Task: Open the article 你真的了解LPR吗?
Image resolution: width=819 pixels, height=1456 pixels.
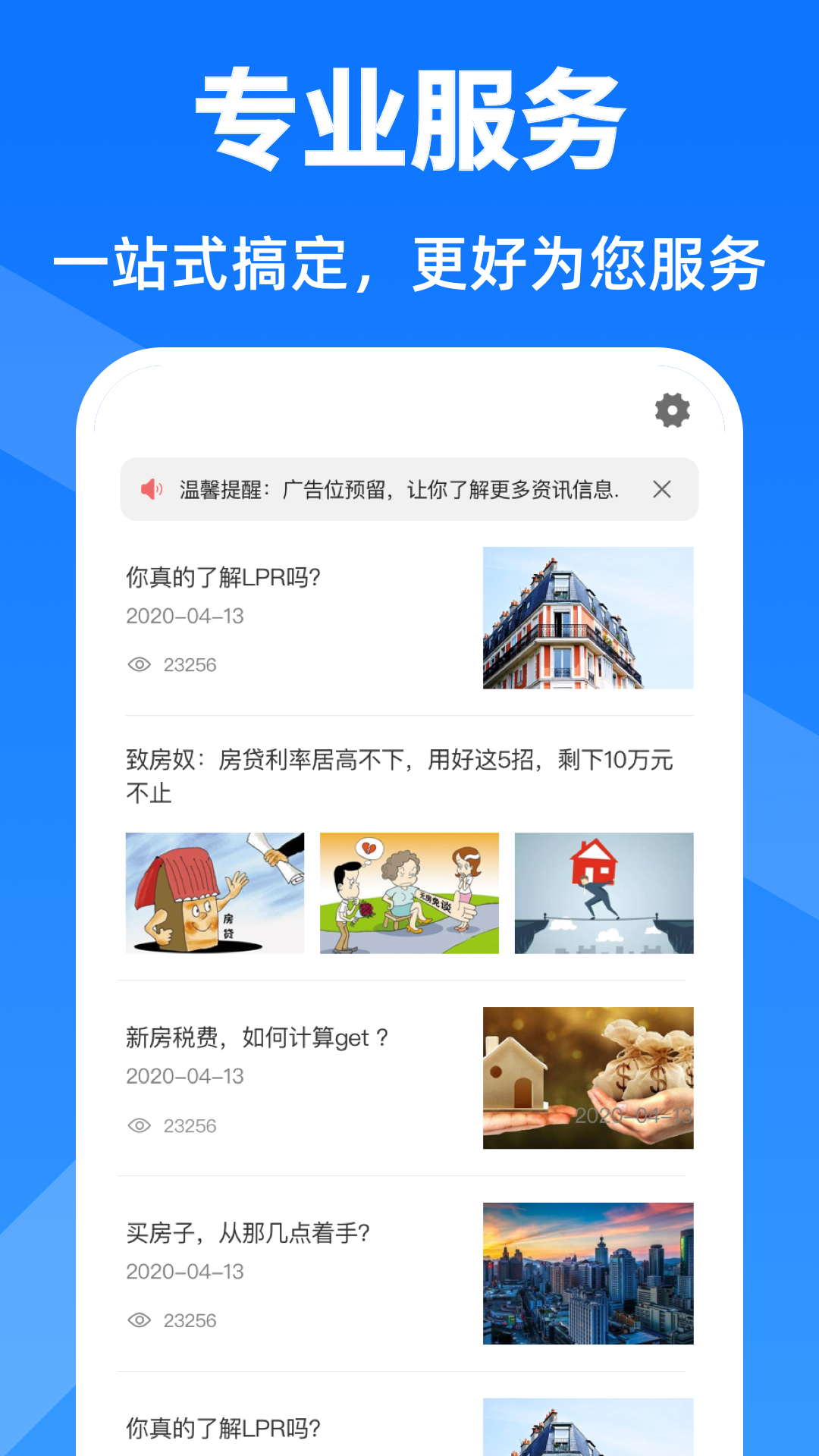Action: [224, 576]
